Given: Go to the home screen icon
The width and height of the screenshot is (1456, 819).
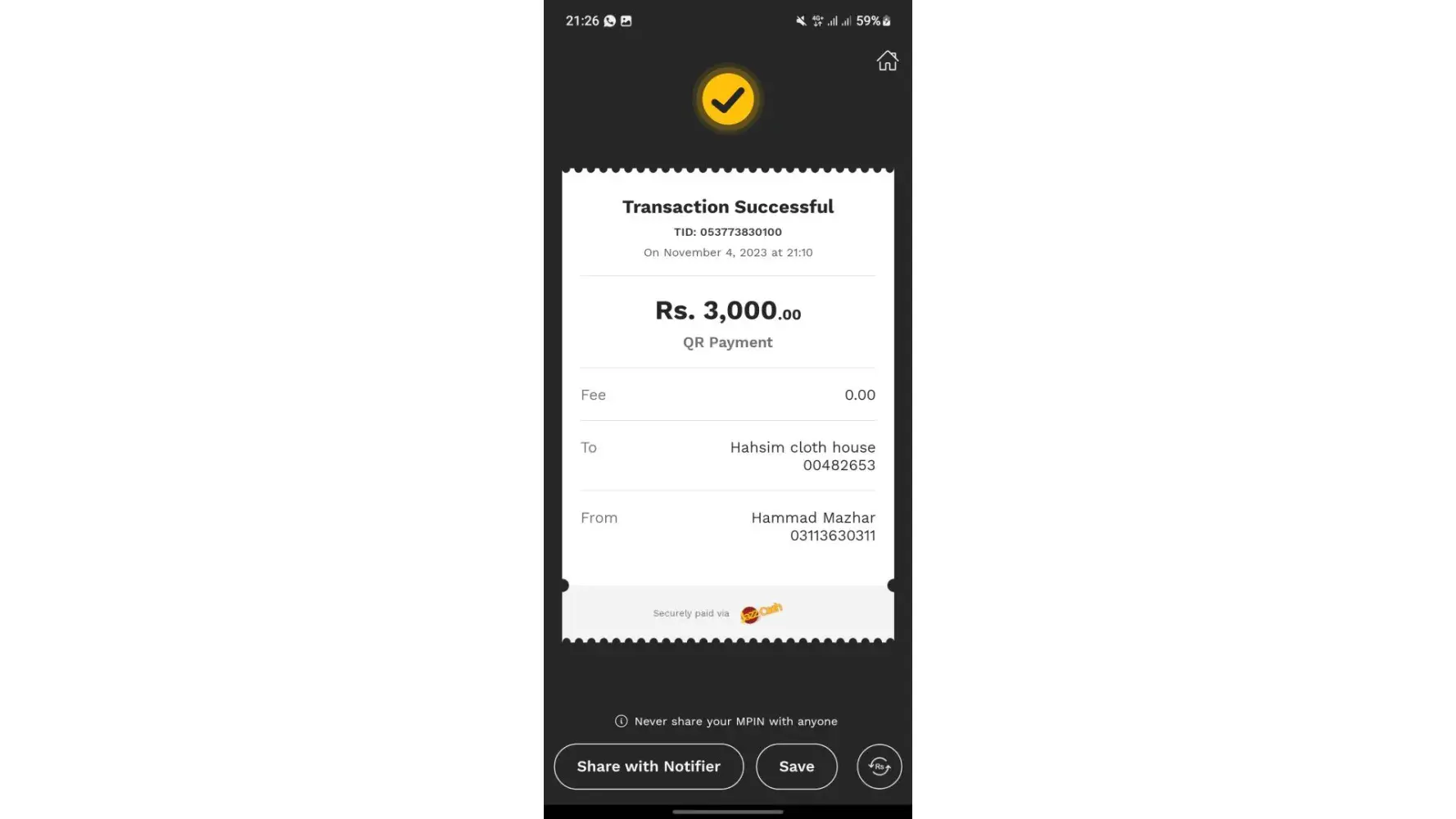Looking at the screenshot, I should 887,61.
